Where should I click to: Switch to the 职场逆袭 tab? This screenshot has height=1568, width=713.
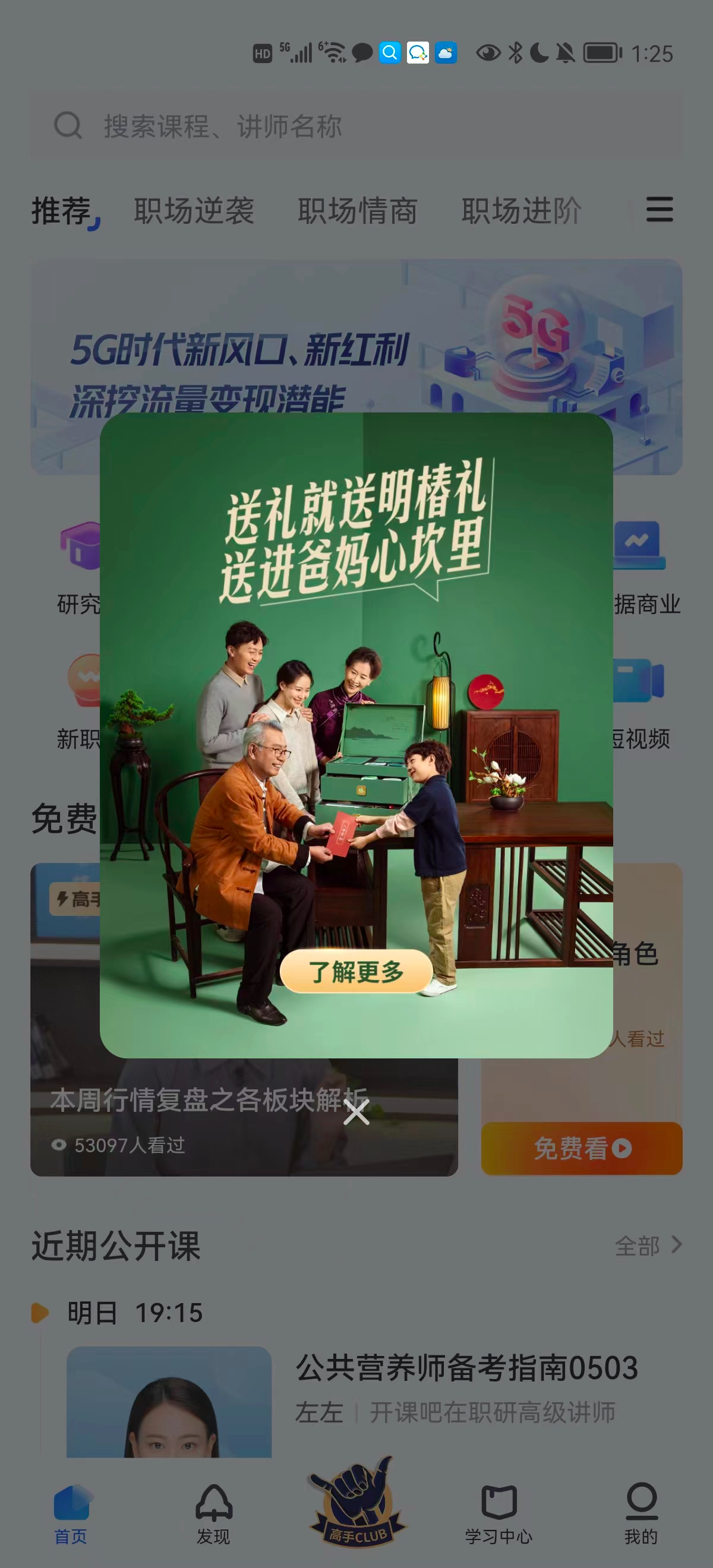click(194, 211)
